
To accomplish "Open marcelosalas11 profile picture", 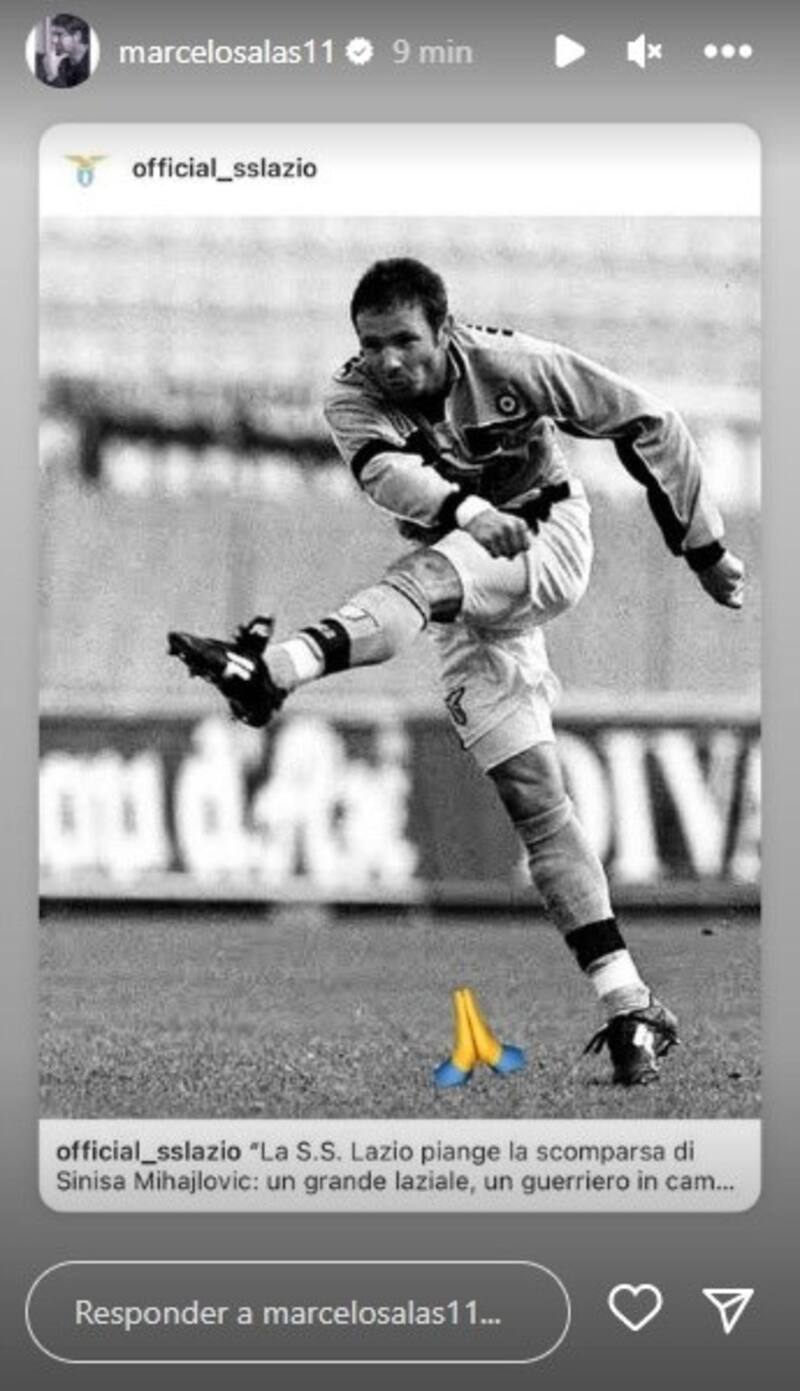I will coord(62,51).
